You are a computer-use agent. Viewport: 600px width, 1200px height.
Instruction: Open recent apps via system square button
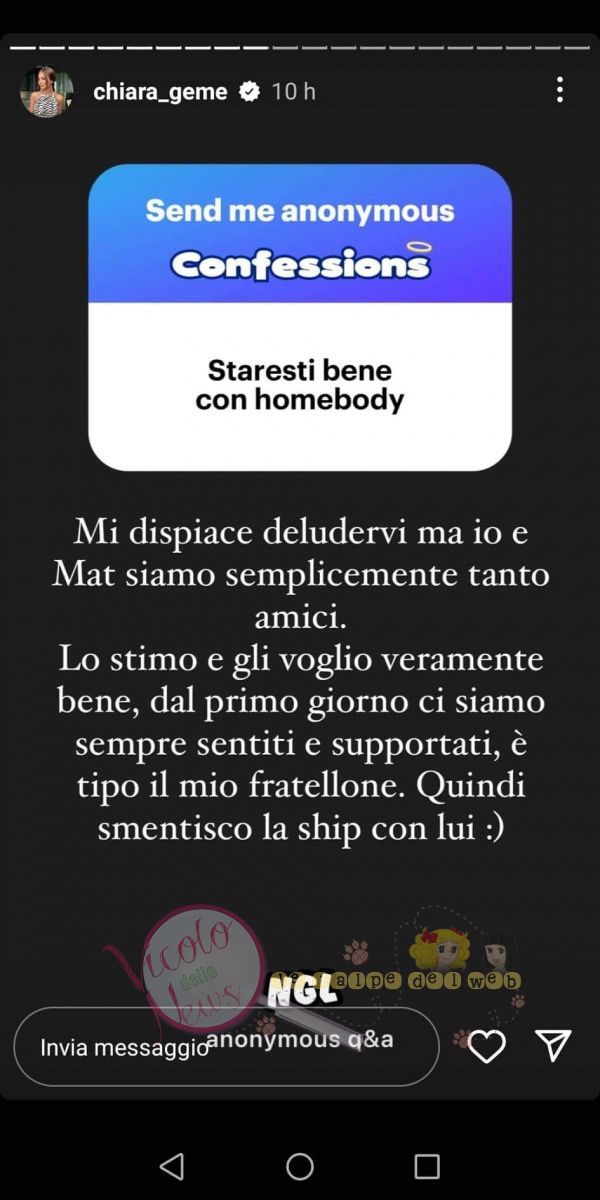tap(427, 1166)
